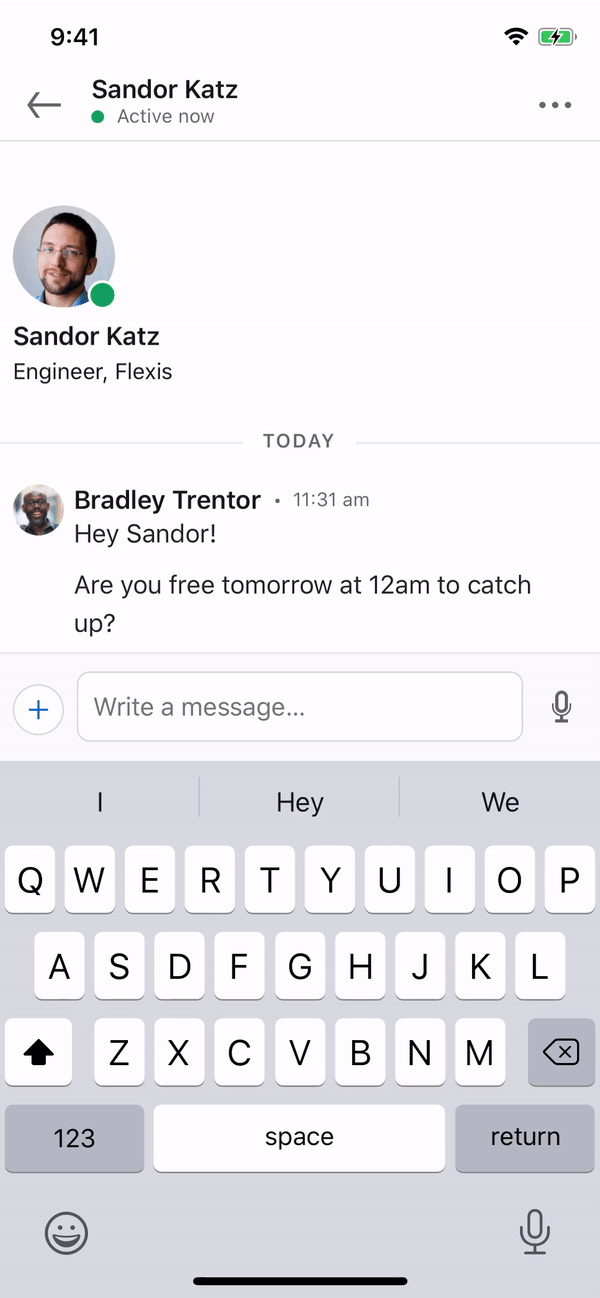The image size is (600, 1298).
Task: Tap the plus attachment button
Action: (38, 710)
